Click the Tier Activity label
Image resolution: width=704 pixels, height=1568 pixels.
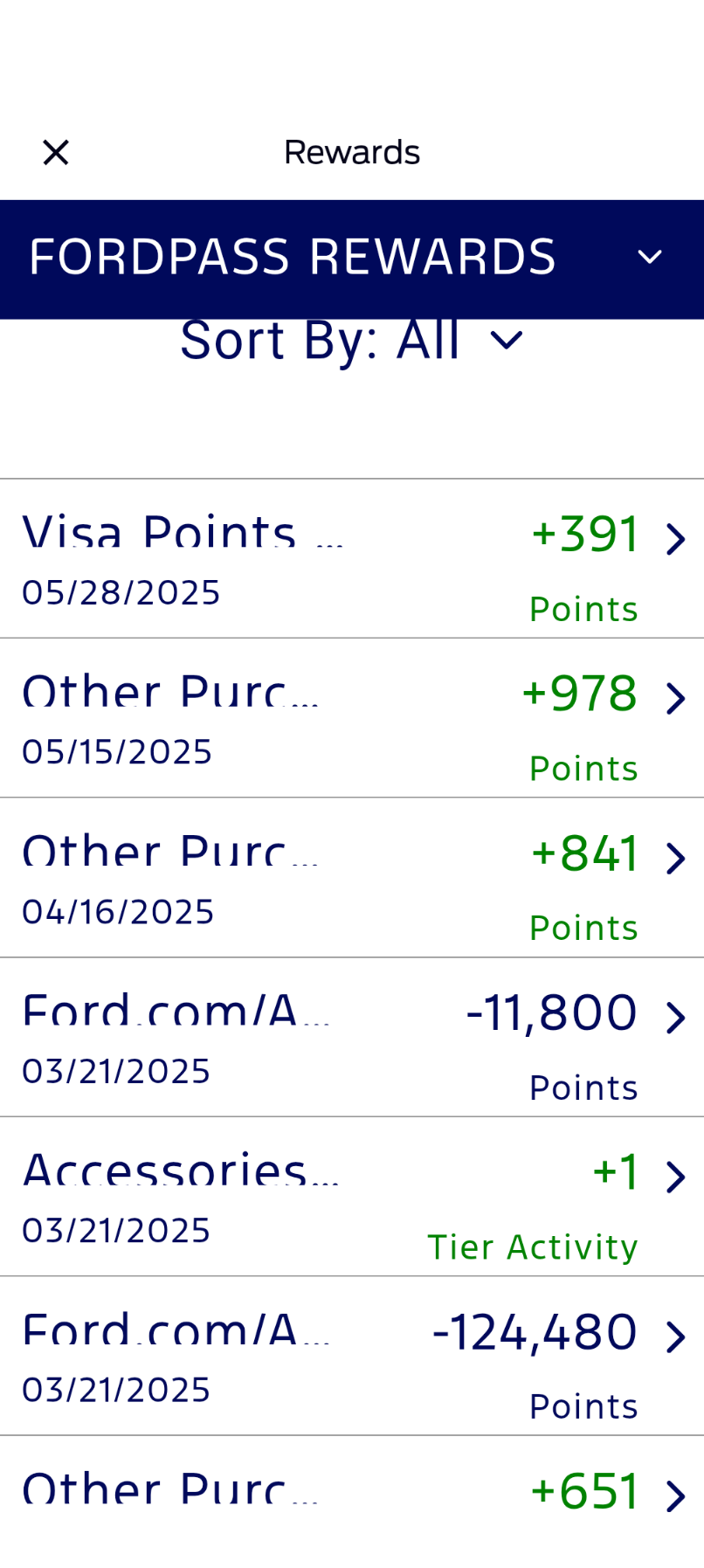[x=533, y=1247]
